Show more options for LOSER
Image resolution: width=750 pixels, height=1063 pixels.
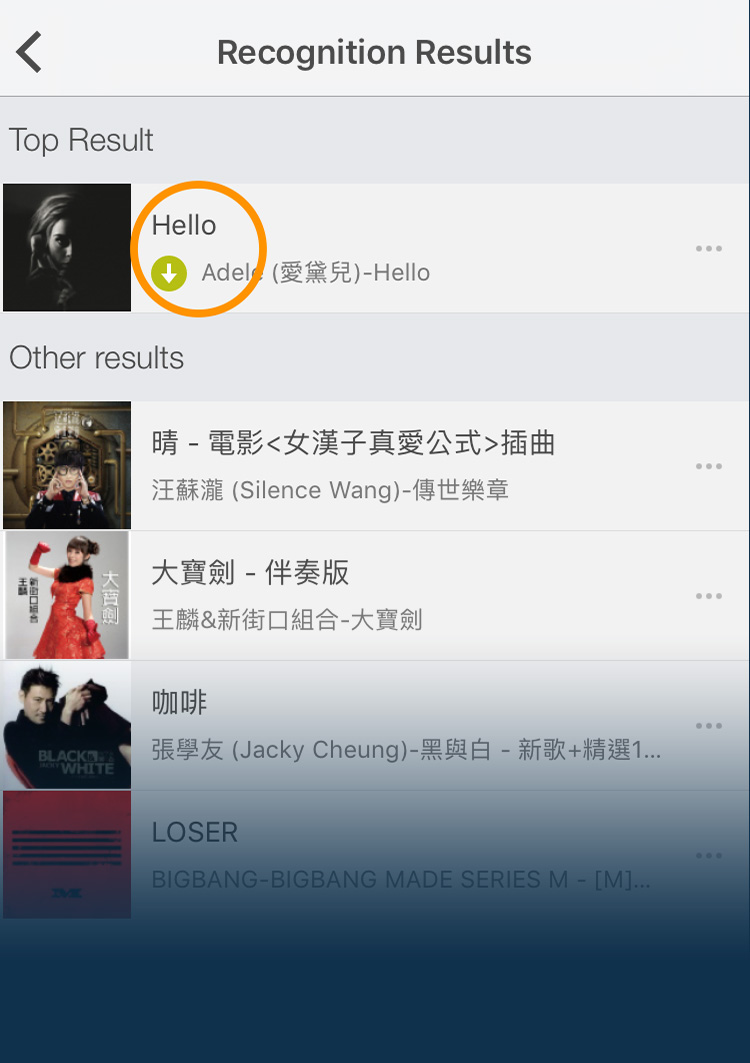pos(709,855)
